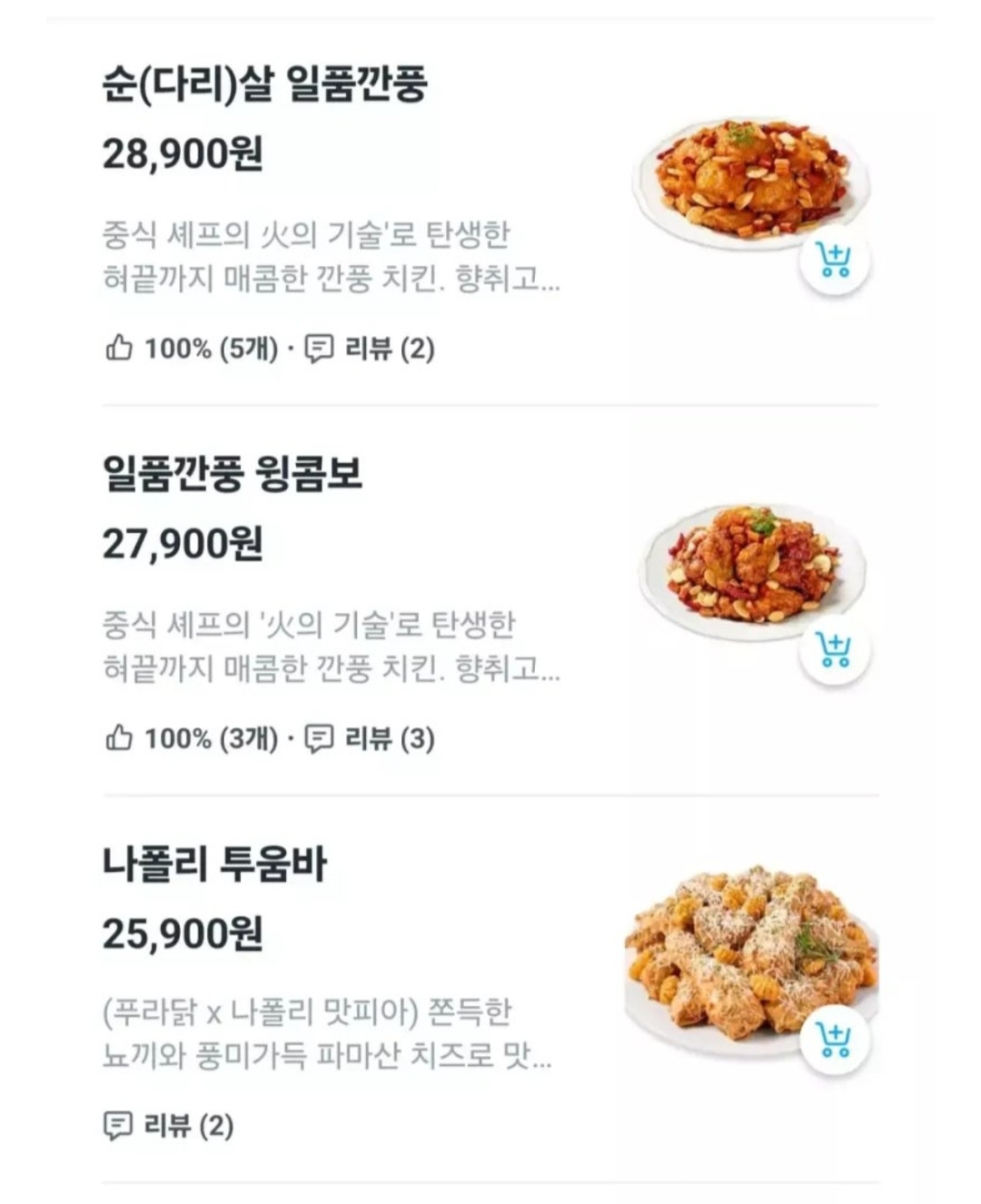The height and width of the screenshot is (1204, 981).
Task: View reviews for 일품깐풍 윙콤보
Action: 370,738
